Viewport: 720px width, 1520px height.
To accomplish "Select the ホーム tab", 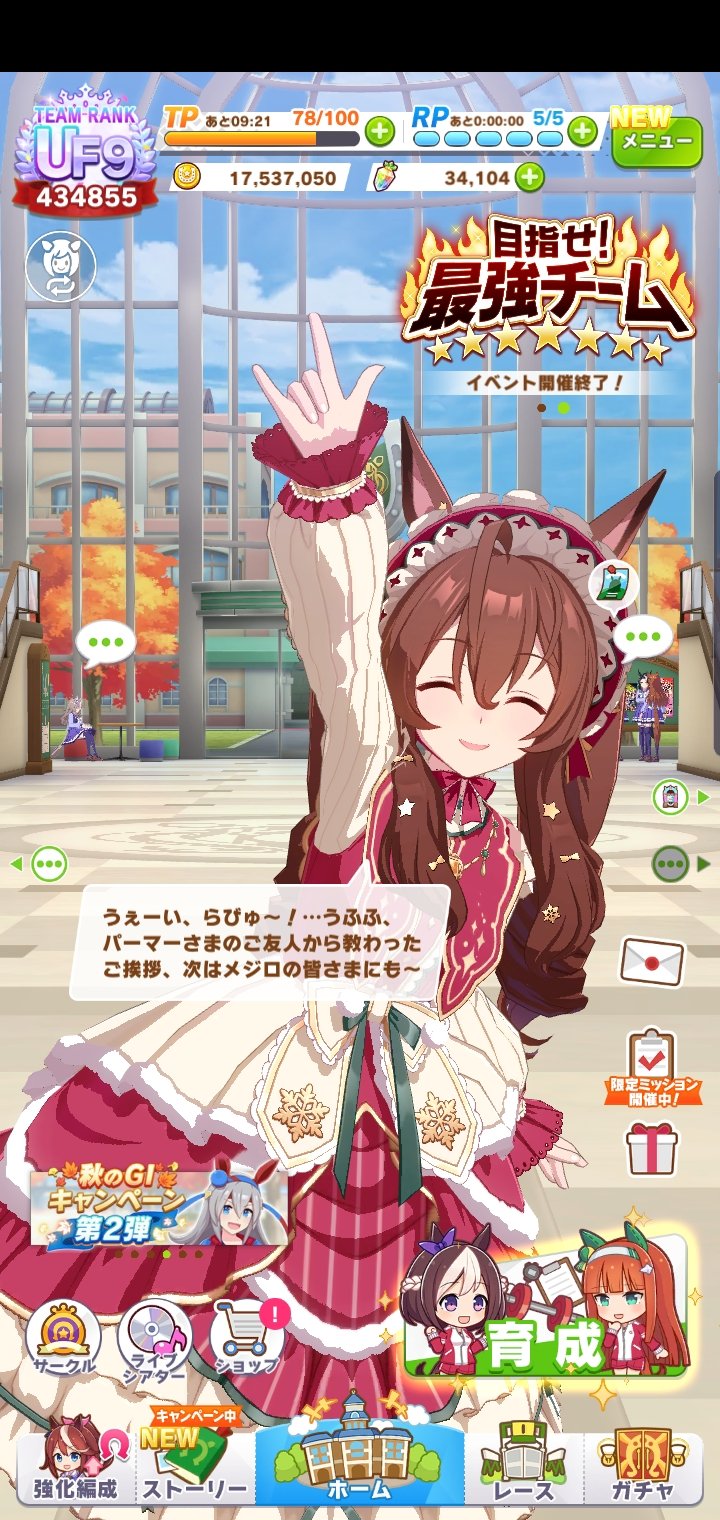I will pyautogui.click(x=358, y=1460).
